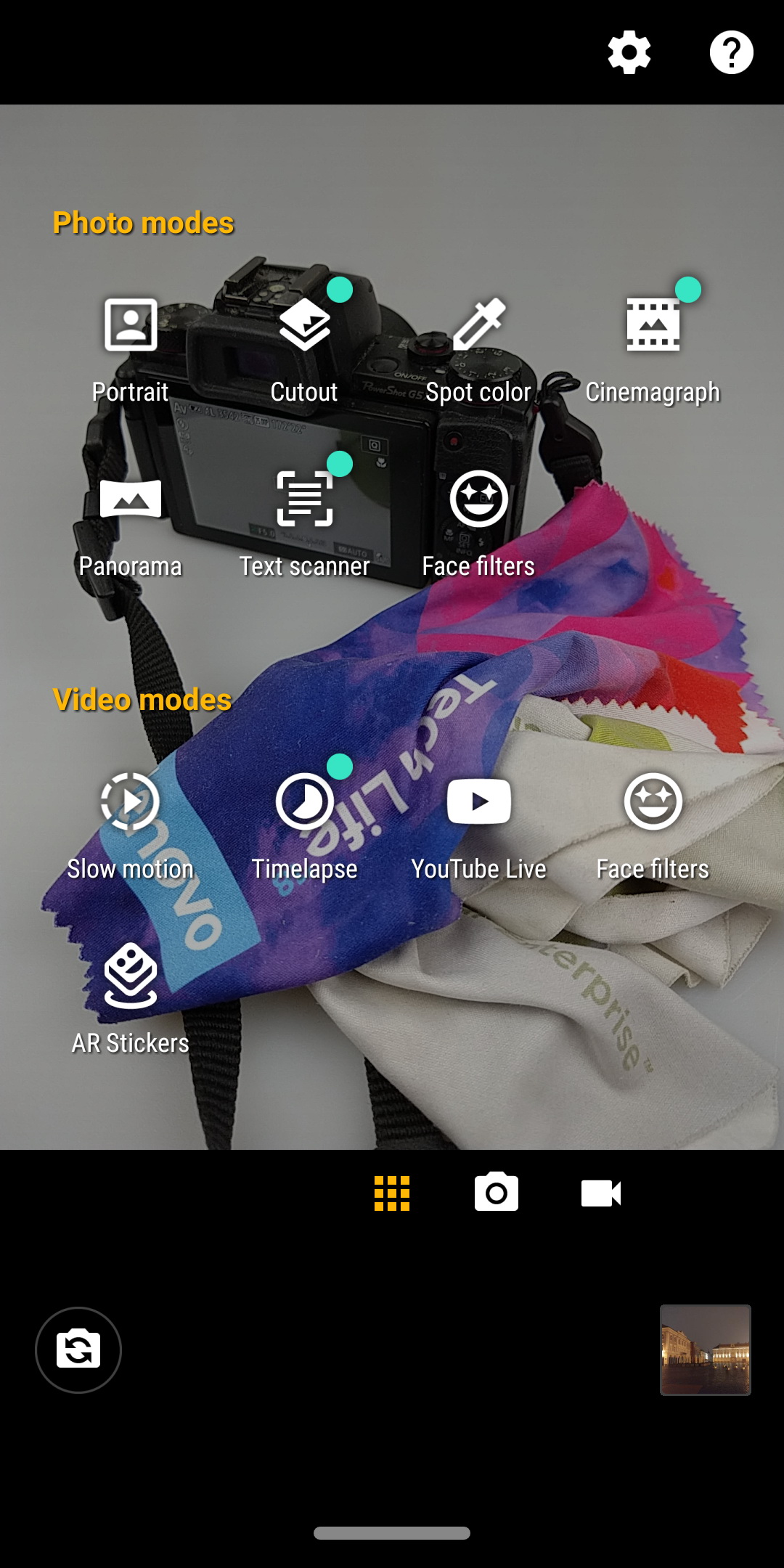Screen dimensions: 784x1568
Task: Open AR Stickers mode
Action: click(131, 999)
